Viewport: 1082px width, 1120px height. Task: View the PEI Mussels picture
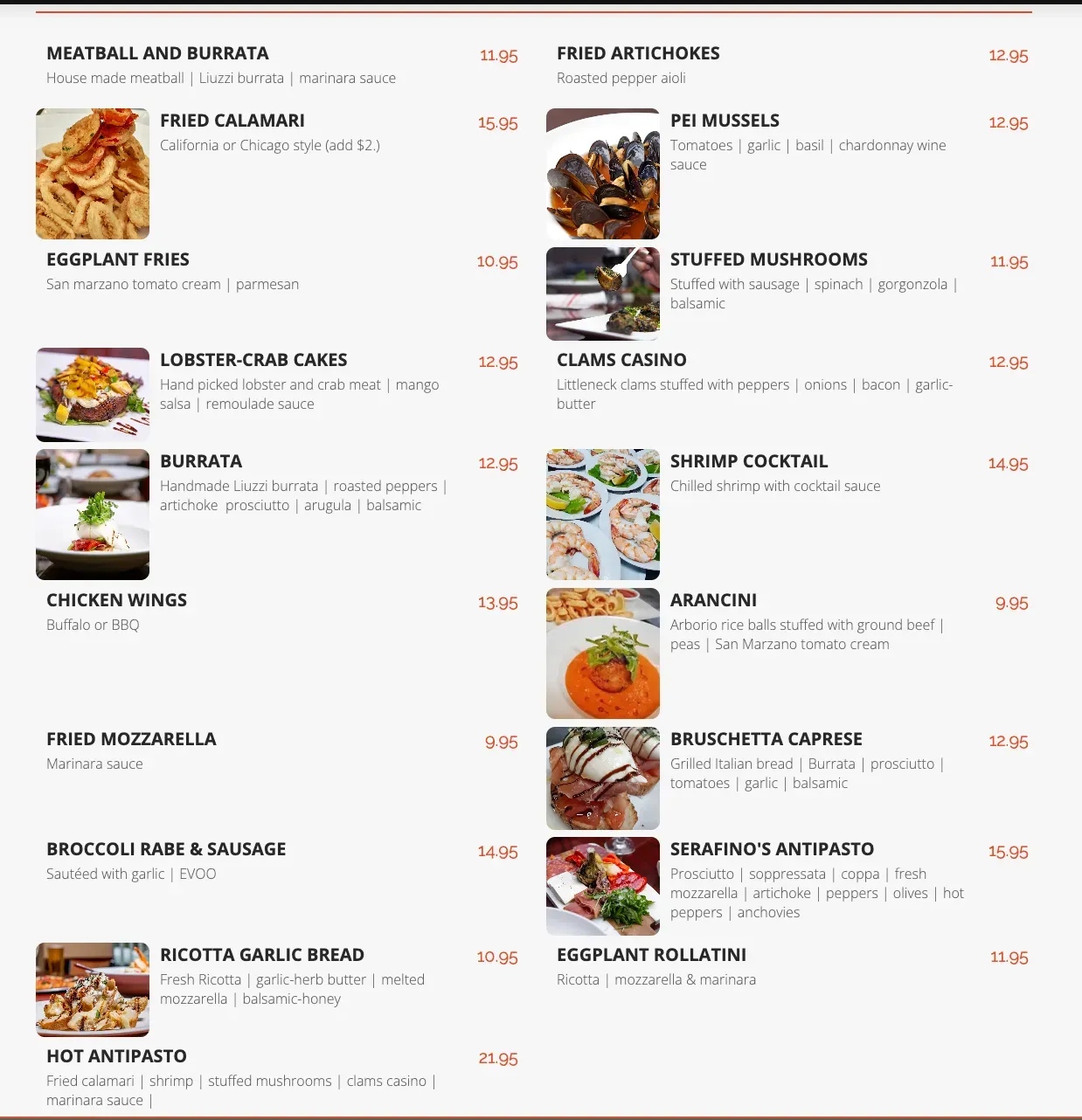tap(603, 174)
